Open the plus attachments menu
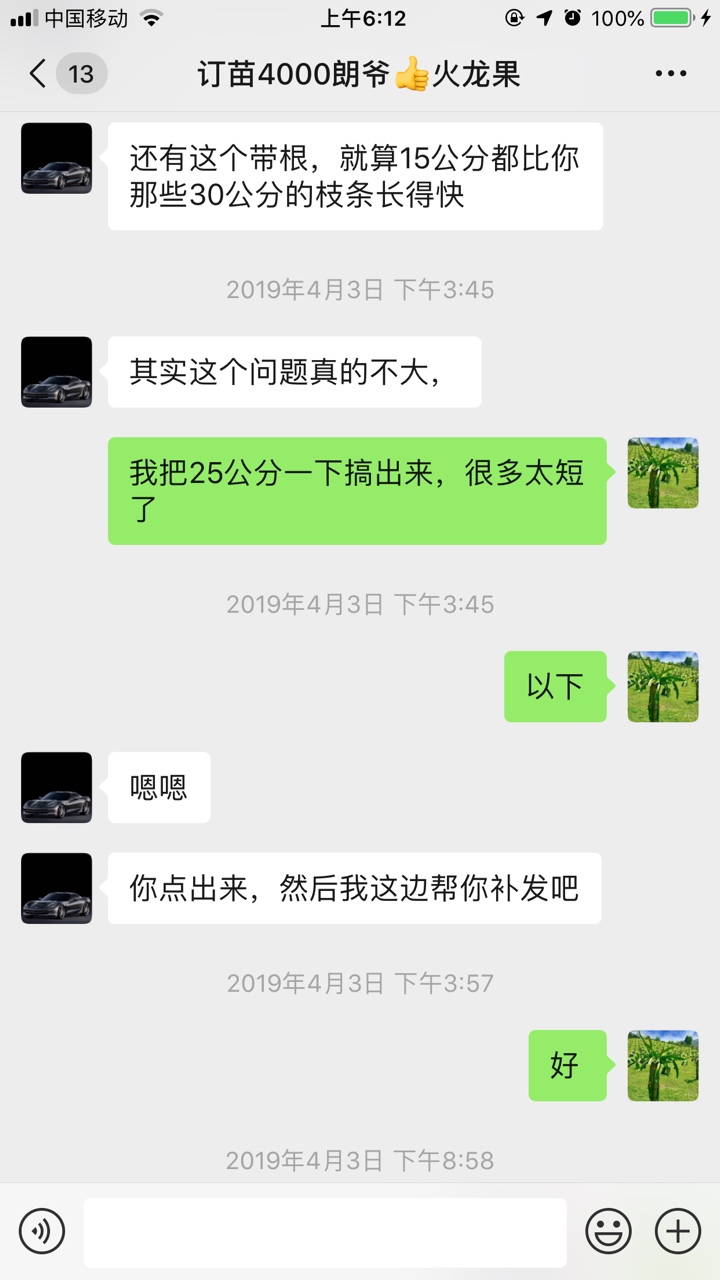This screenshot has height=1280, width=720. click(x=677, y=1230)
